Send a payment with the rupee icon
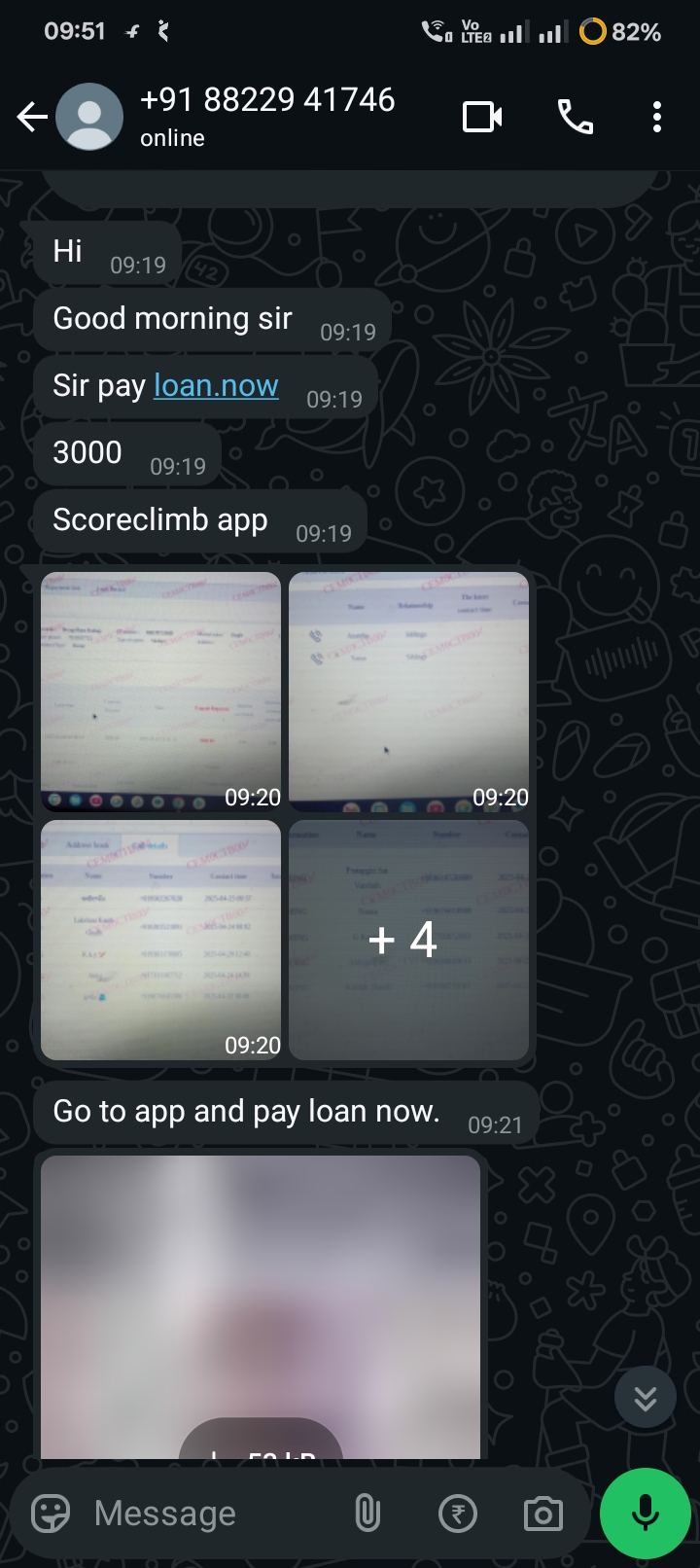The height and width of the screenshot is (1568, 700). point(457,1514)
